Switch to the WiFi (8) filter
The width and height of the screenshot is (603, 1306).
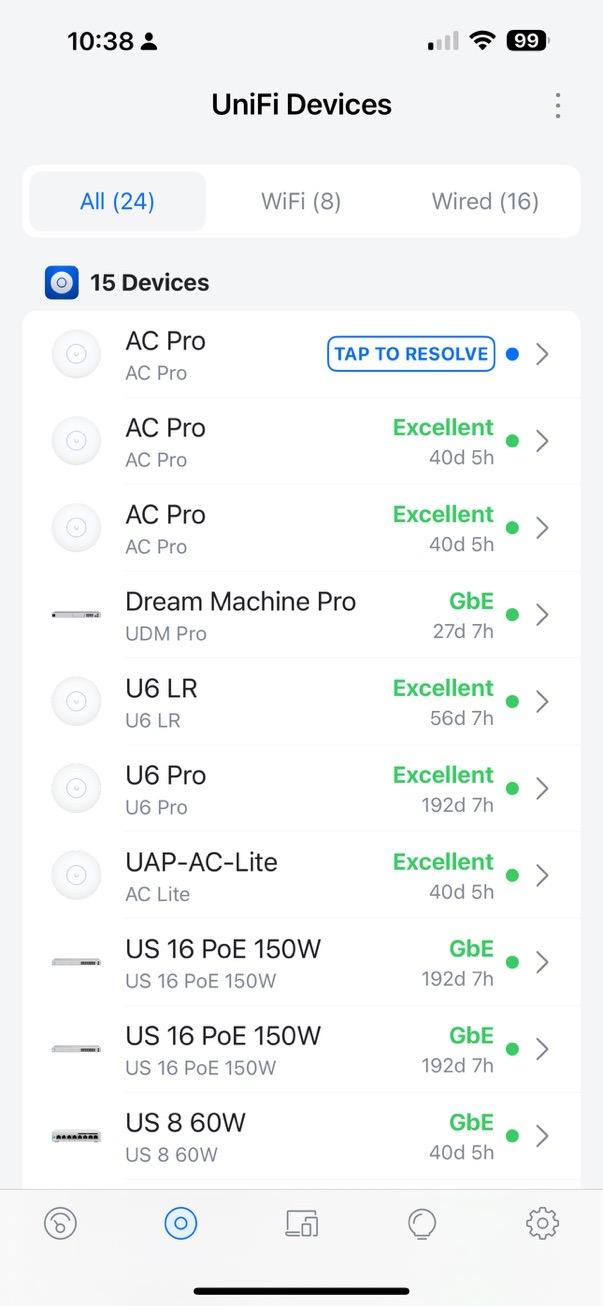click(x=301, y=201)
